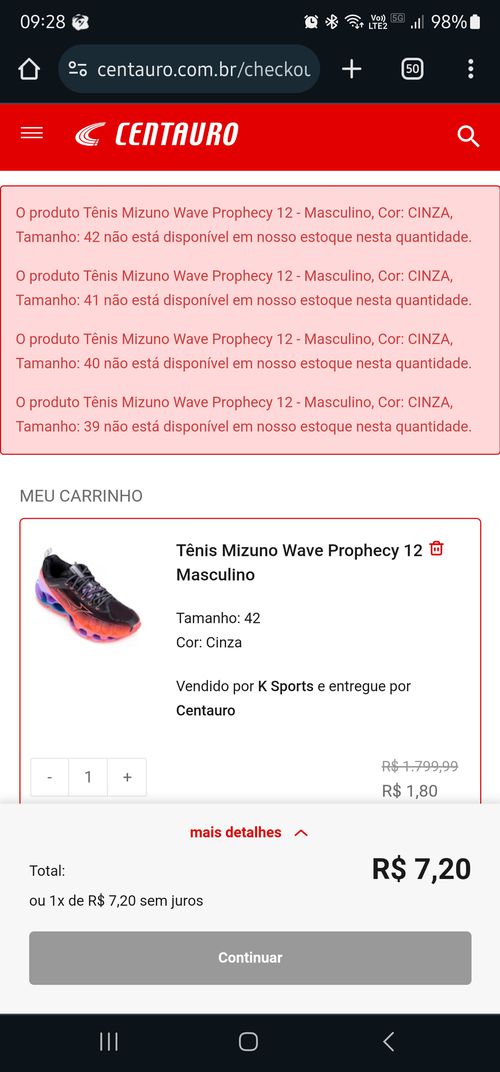
Task: Open the Tênis Mizuno Wave Prophecy product image
Action: pyautogui.click(x=88, y=596)
